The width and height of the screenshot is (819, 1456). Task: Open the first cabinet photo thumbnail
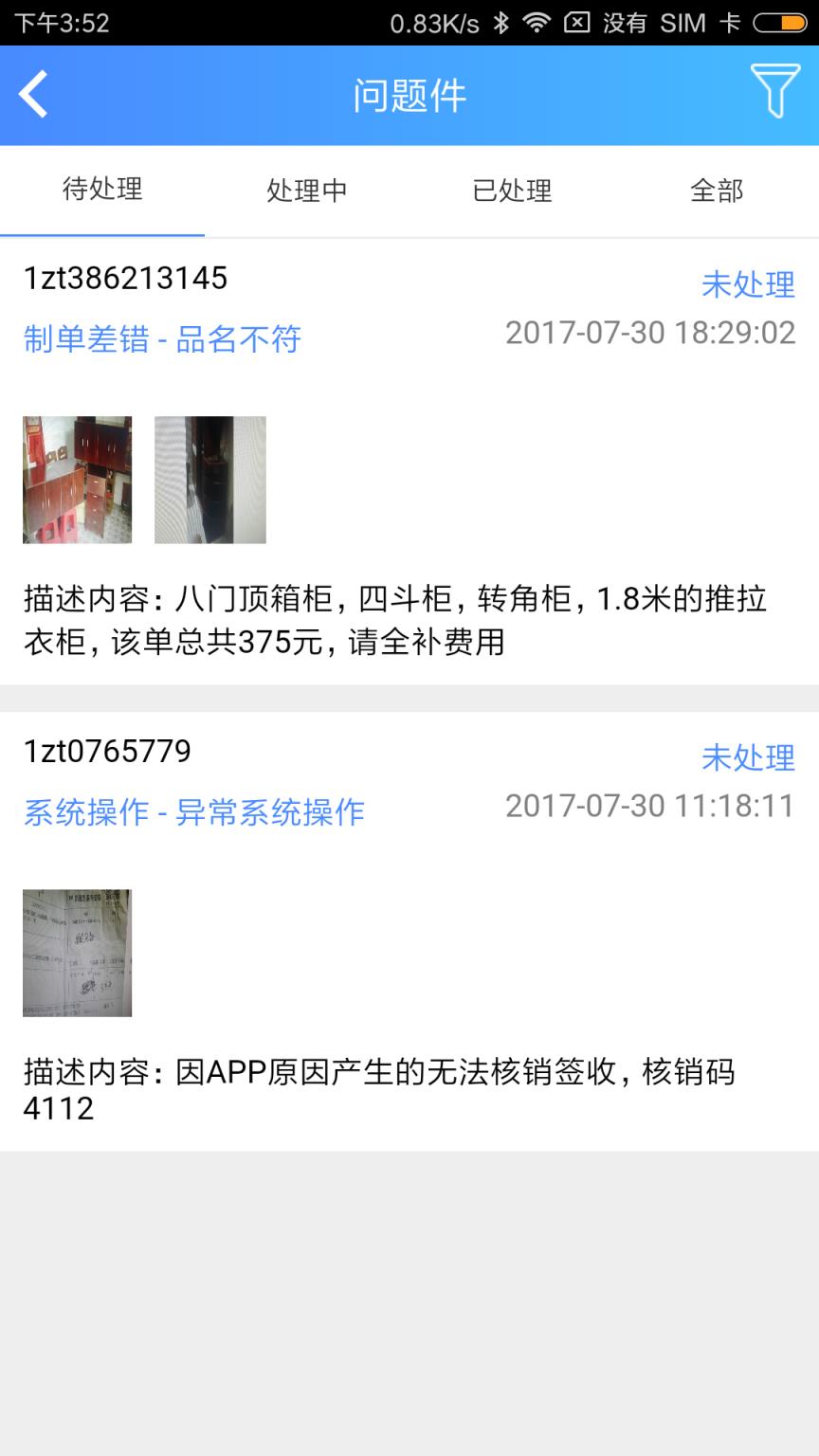coord(77,481)
